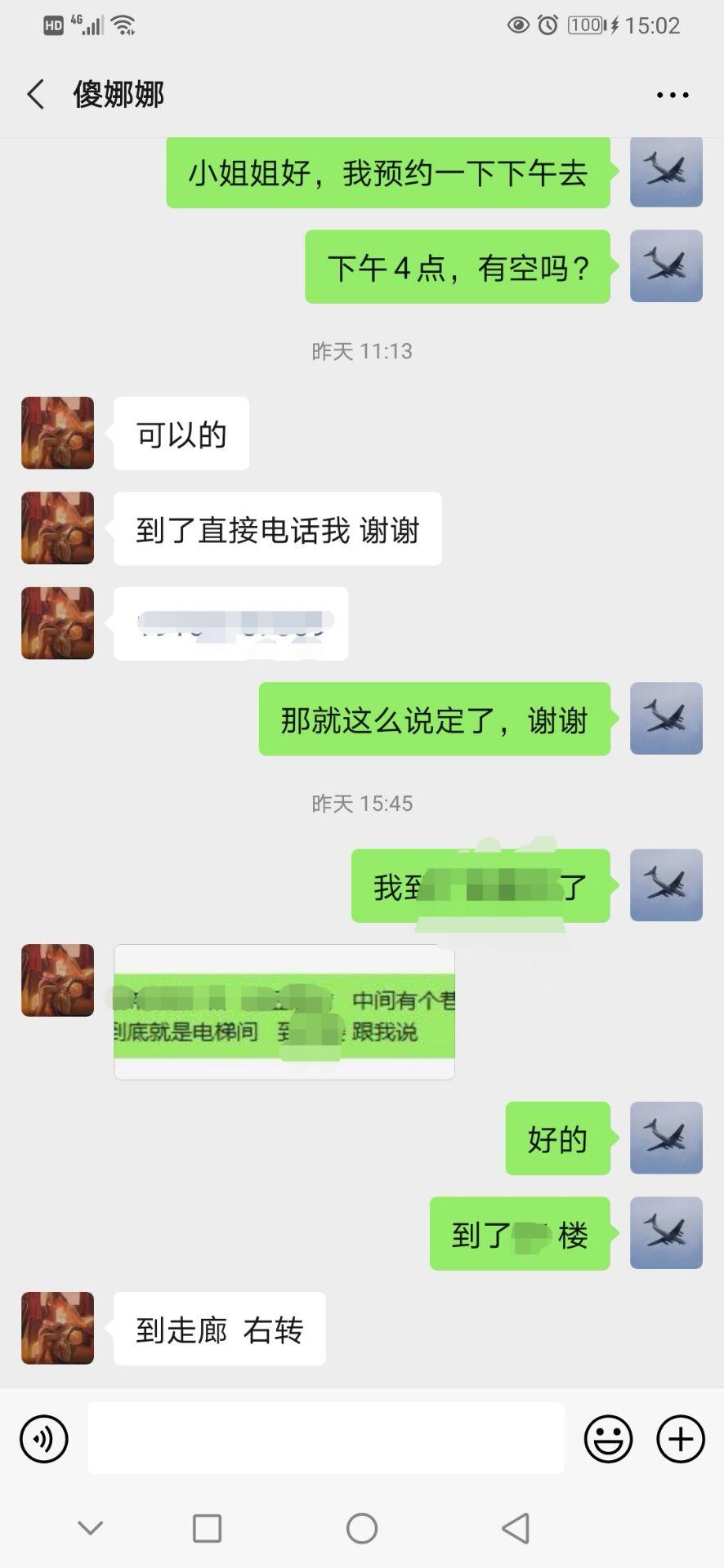Focus the message text field
Image resolution: width=724 pixels, height=1568 pixels.
tap(325, 1438)
